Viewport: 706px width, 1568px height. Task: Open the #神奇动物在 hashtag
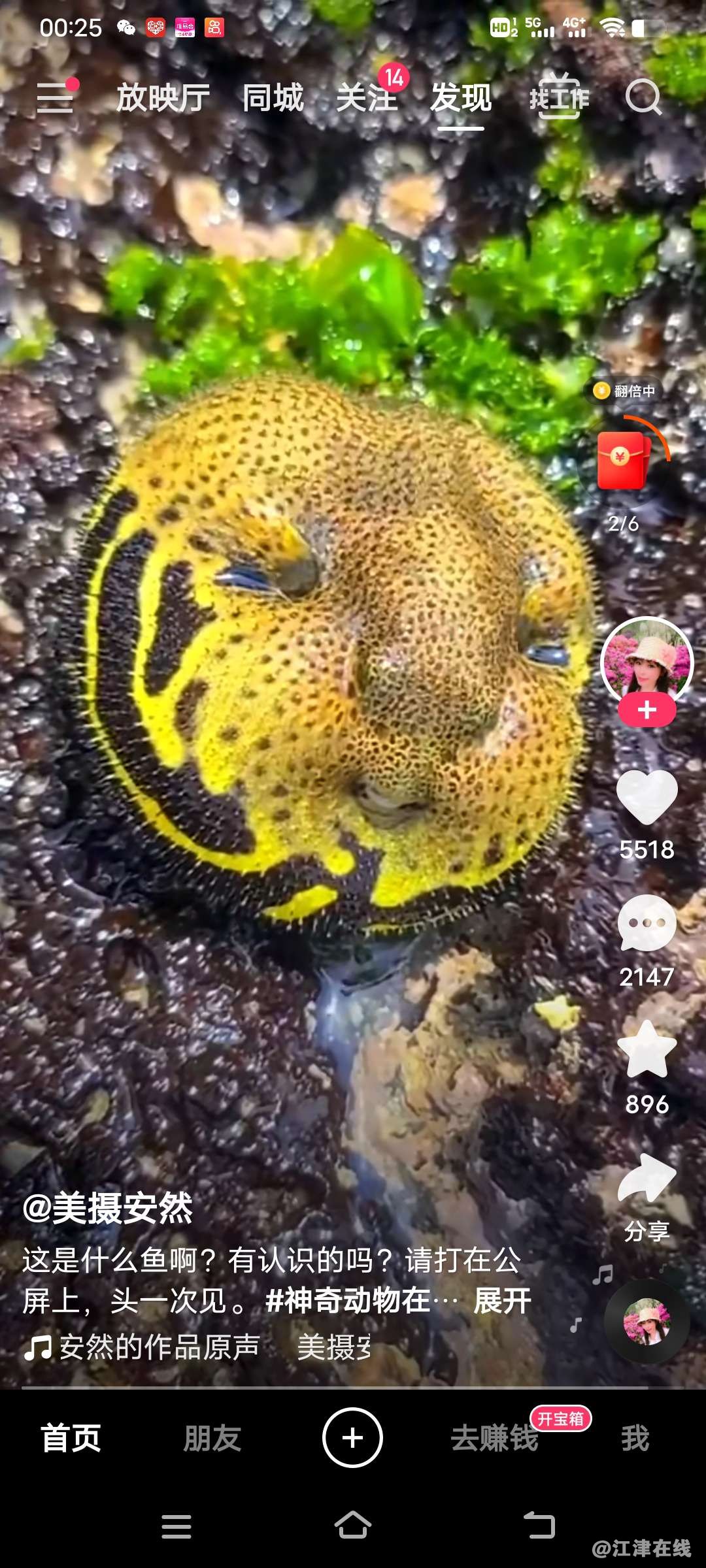(348, 1301)
